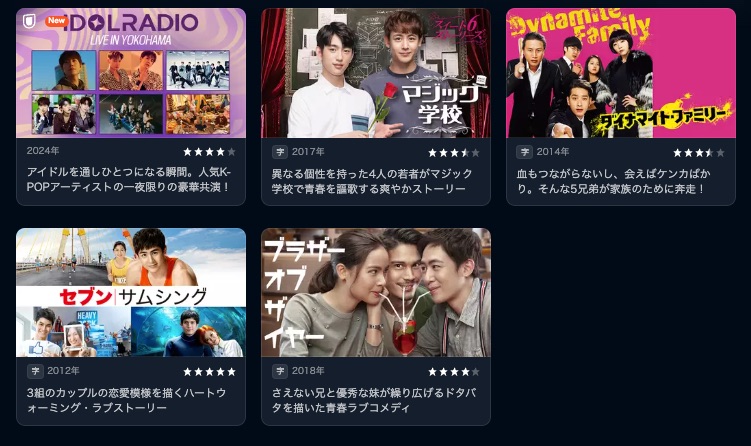This screenshot has width=751, height=446.
Task: Open the セブン サムシング 2012 card
Action: [x=131, y=293]
